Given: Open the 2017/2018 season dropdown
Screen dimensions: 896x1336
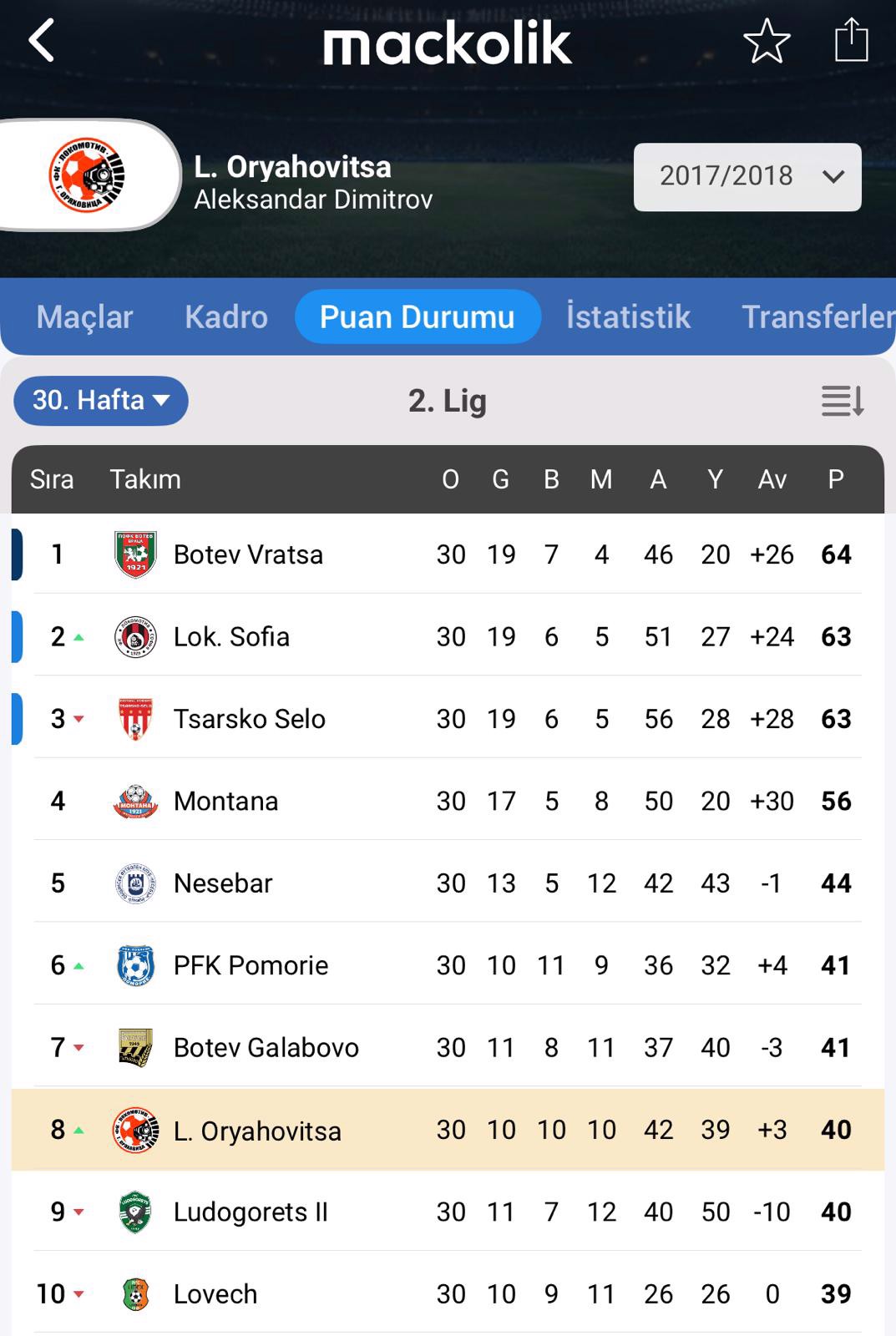Looking at the screenshot, I should [747, 176].
